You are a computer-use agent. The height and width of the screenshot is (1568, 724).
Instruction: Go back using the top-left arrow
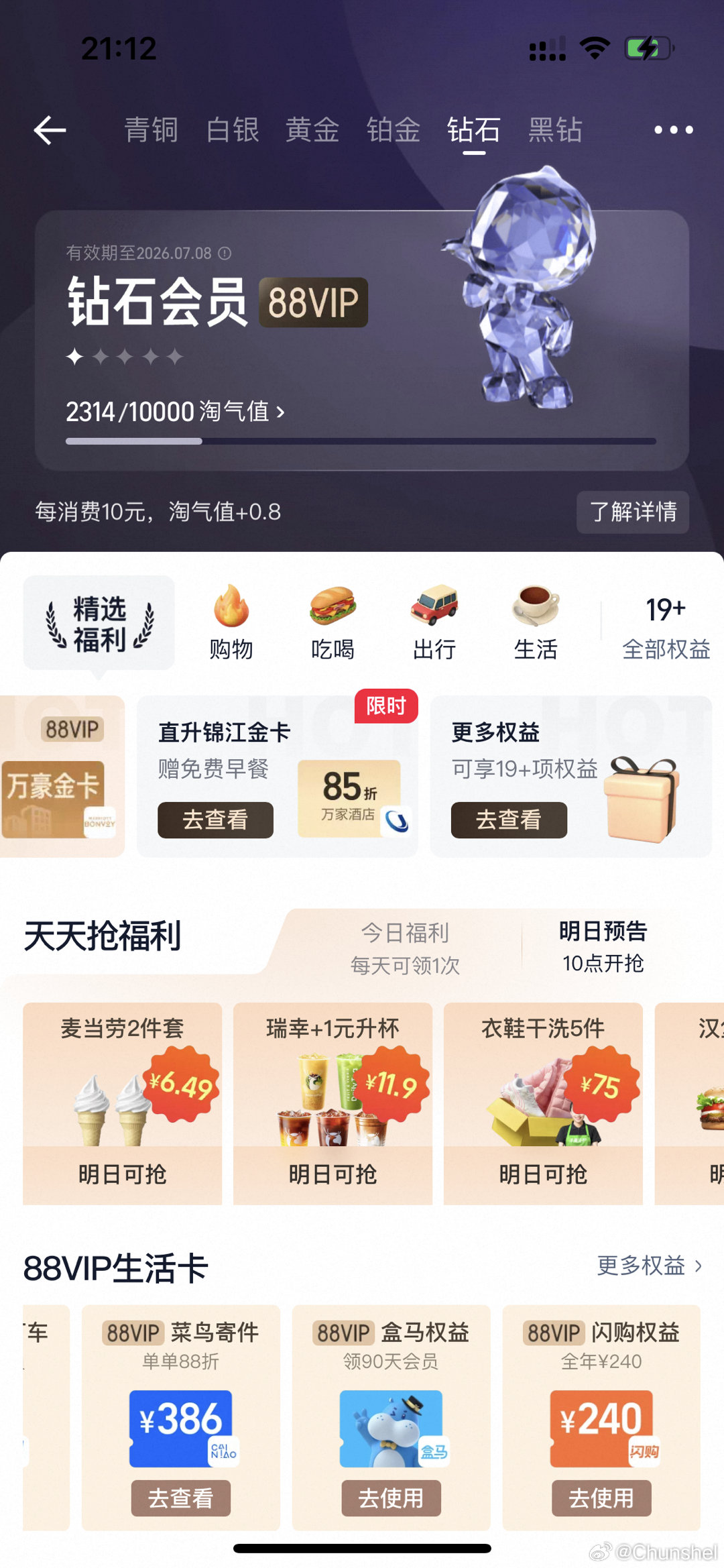[x=50, y=130]
